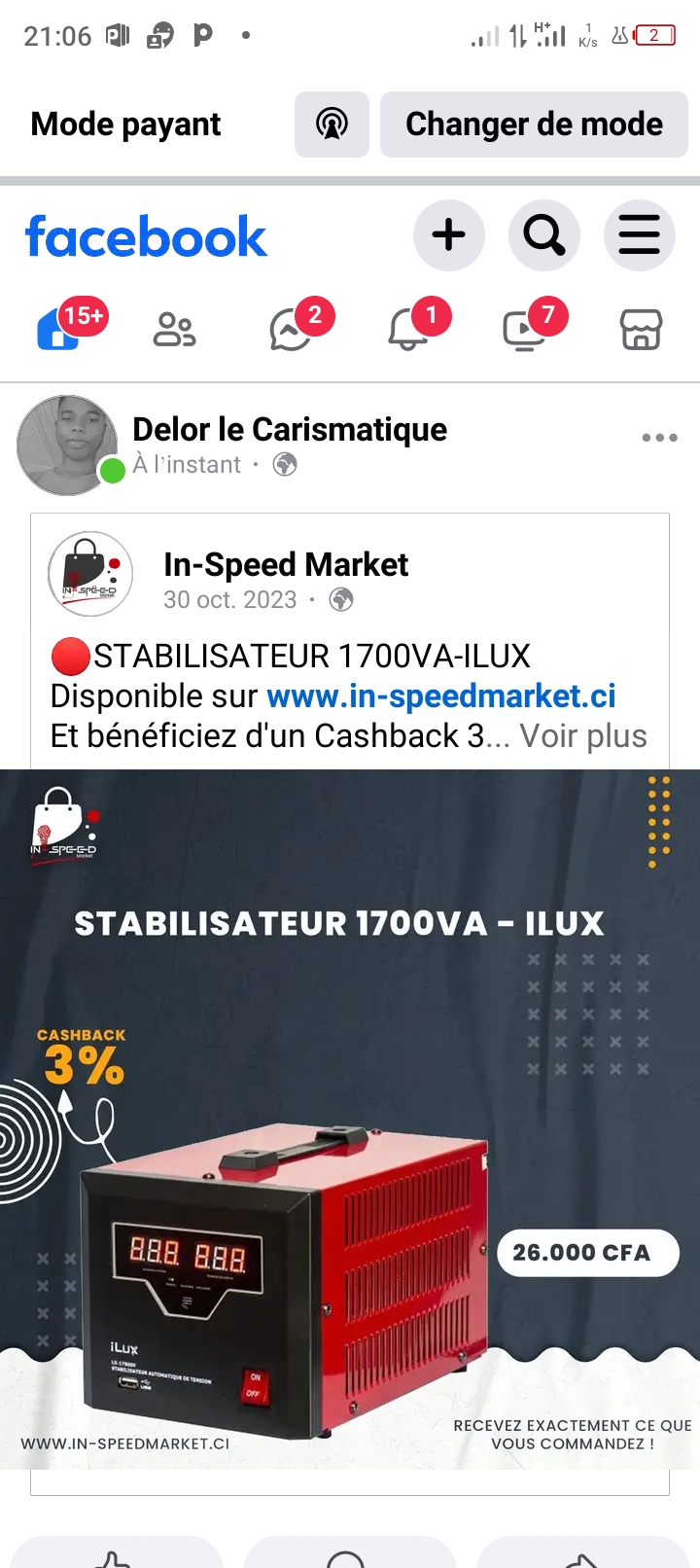Expand the post with Voir plus

(583, 736)
